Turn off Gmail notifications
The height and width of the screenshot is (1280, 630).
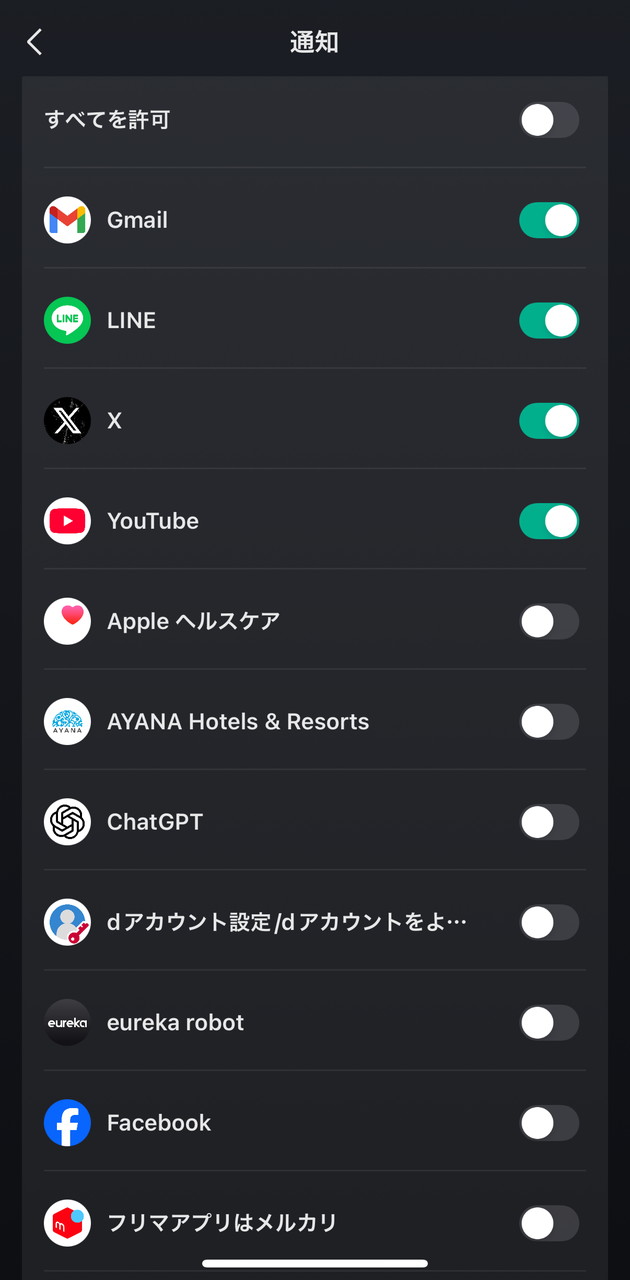(x=549, y=220)
